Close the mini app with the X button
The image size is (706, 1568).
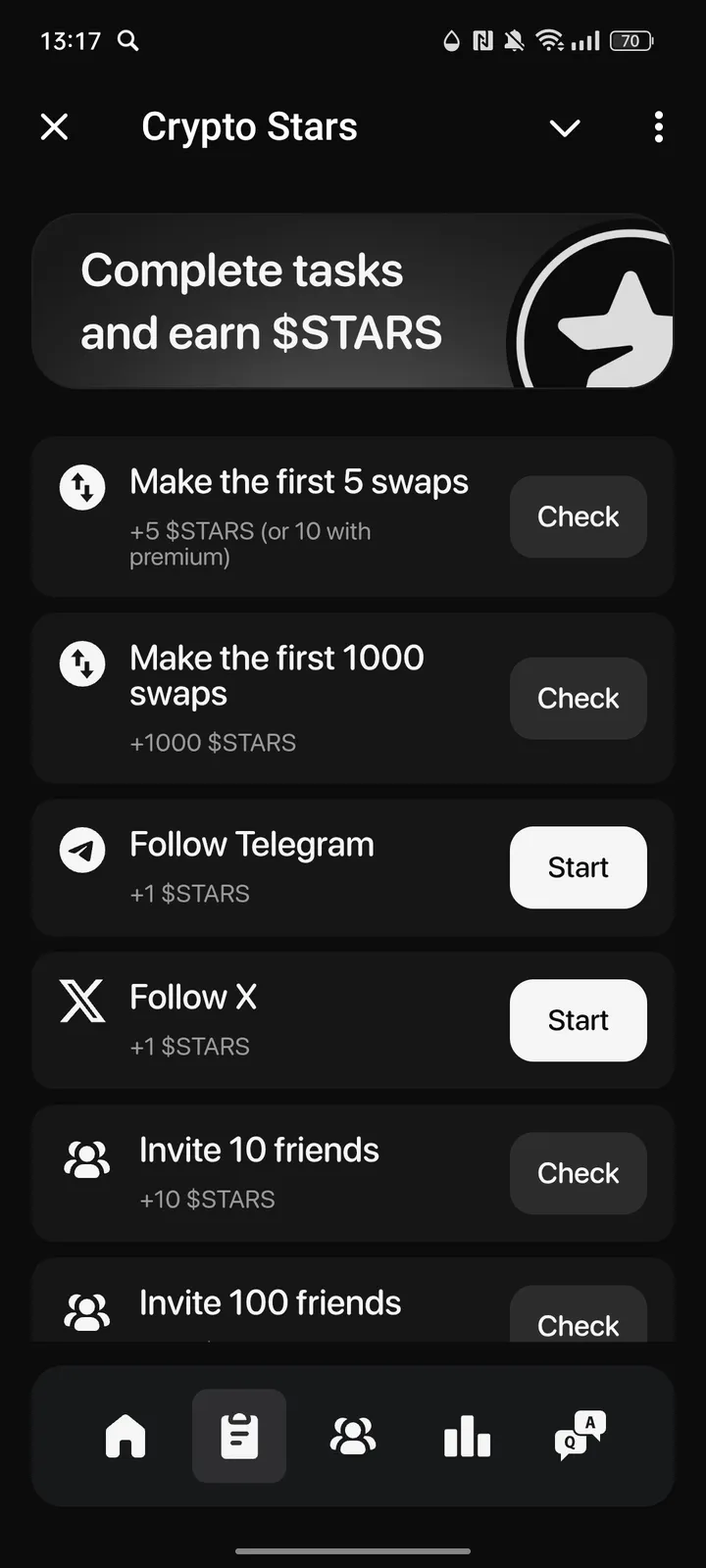pyautogui.click(x=54, y=126)
